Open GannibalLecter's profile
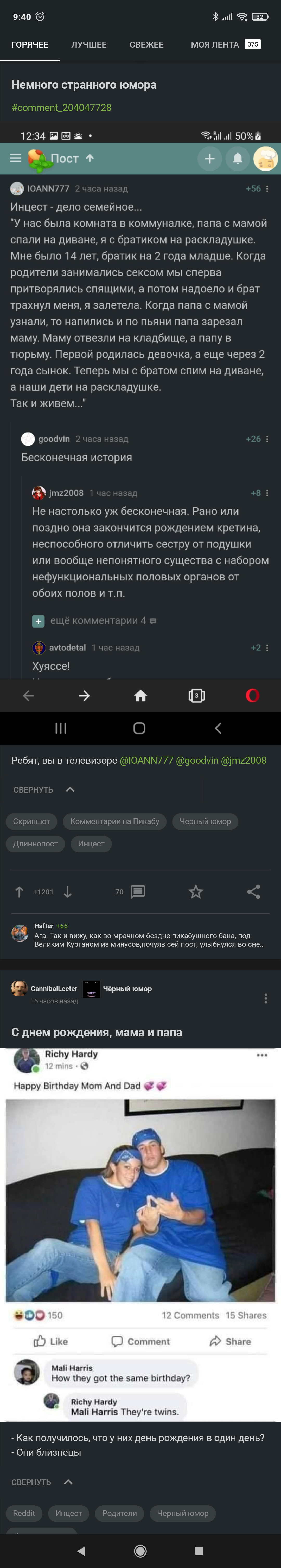 (x=54, y=989)
